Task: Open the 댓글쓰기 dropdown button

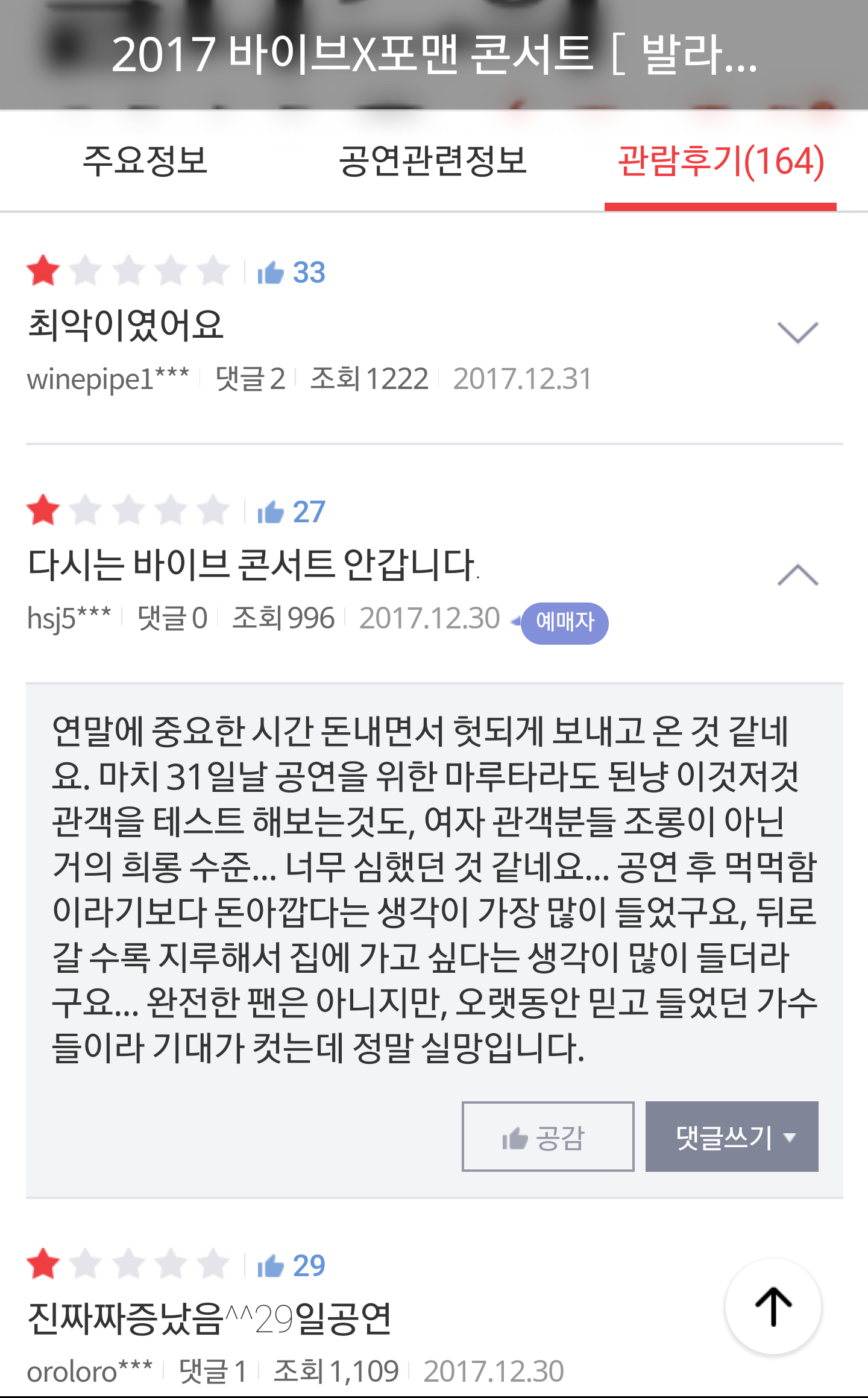Action: click(731, 1137)
